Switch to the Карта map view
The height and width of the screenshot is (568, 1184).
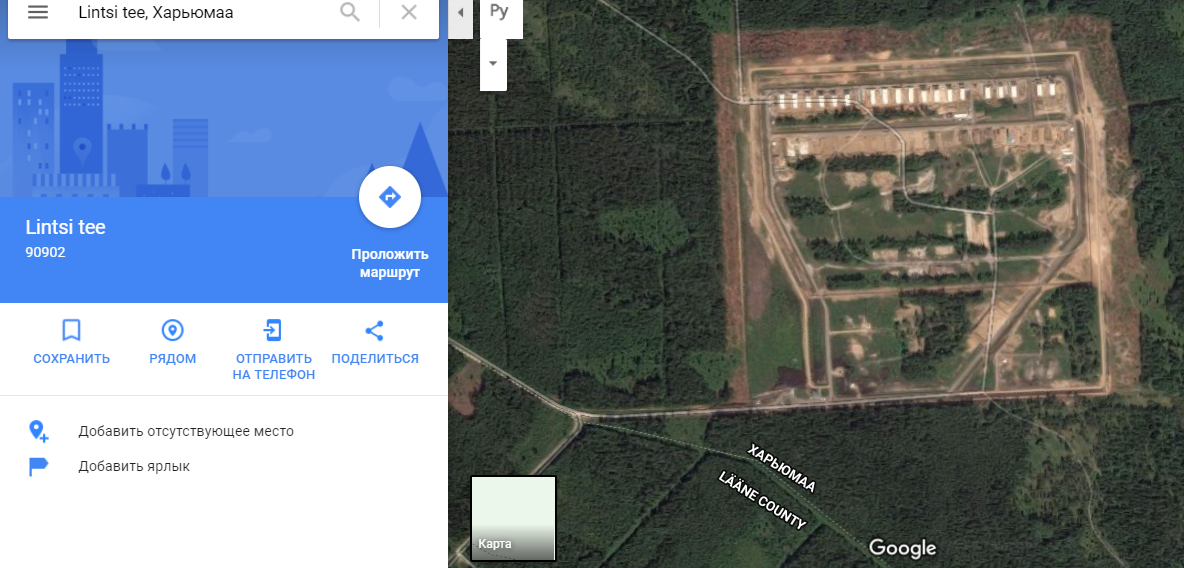point(513,518)
